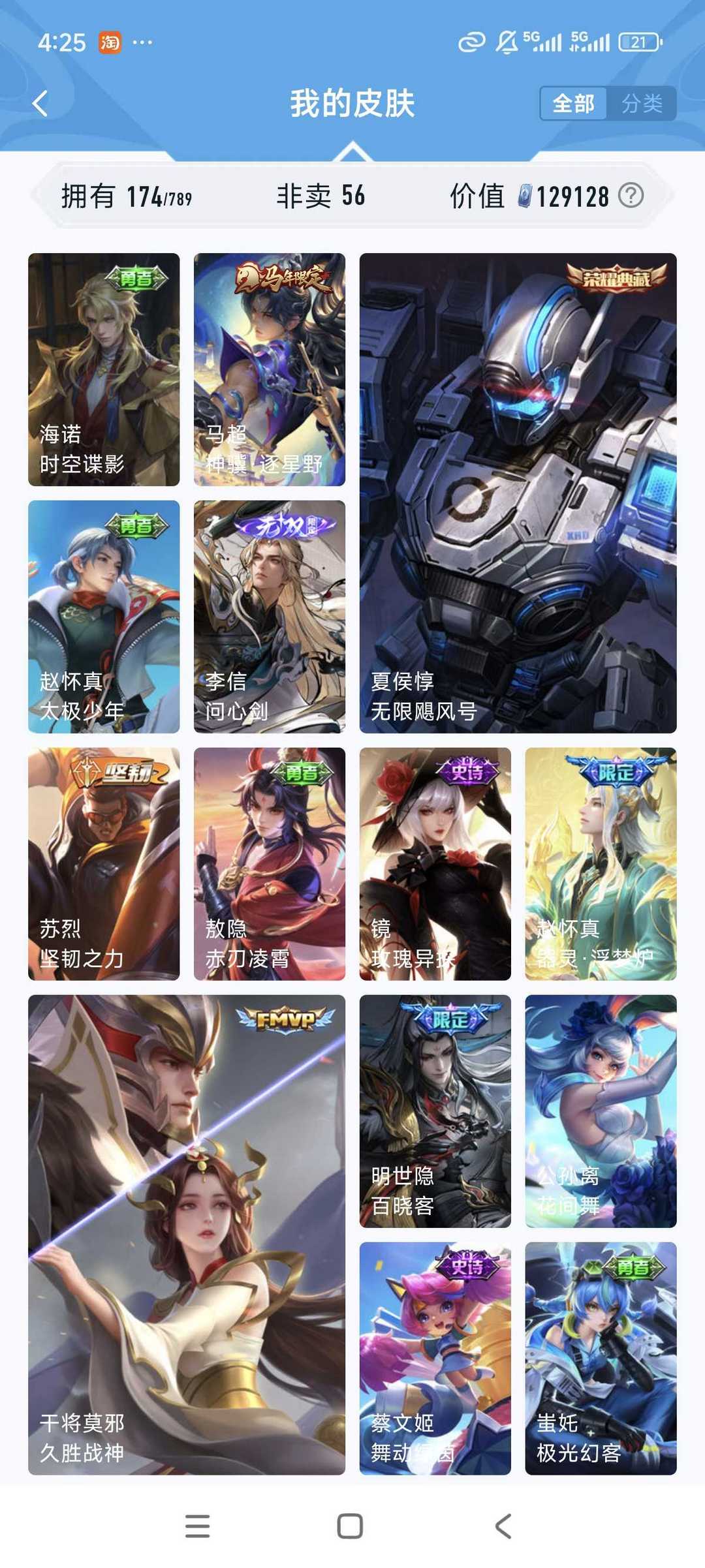The image size is (705, 1568).
Task: Select the 赵怀真 太极少年 skin card
Action: pos(104,617)
